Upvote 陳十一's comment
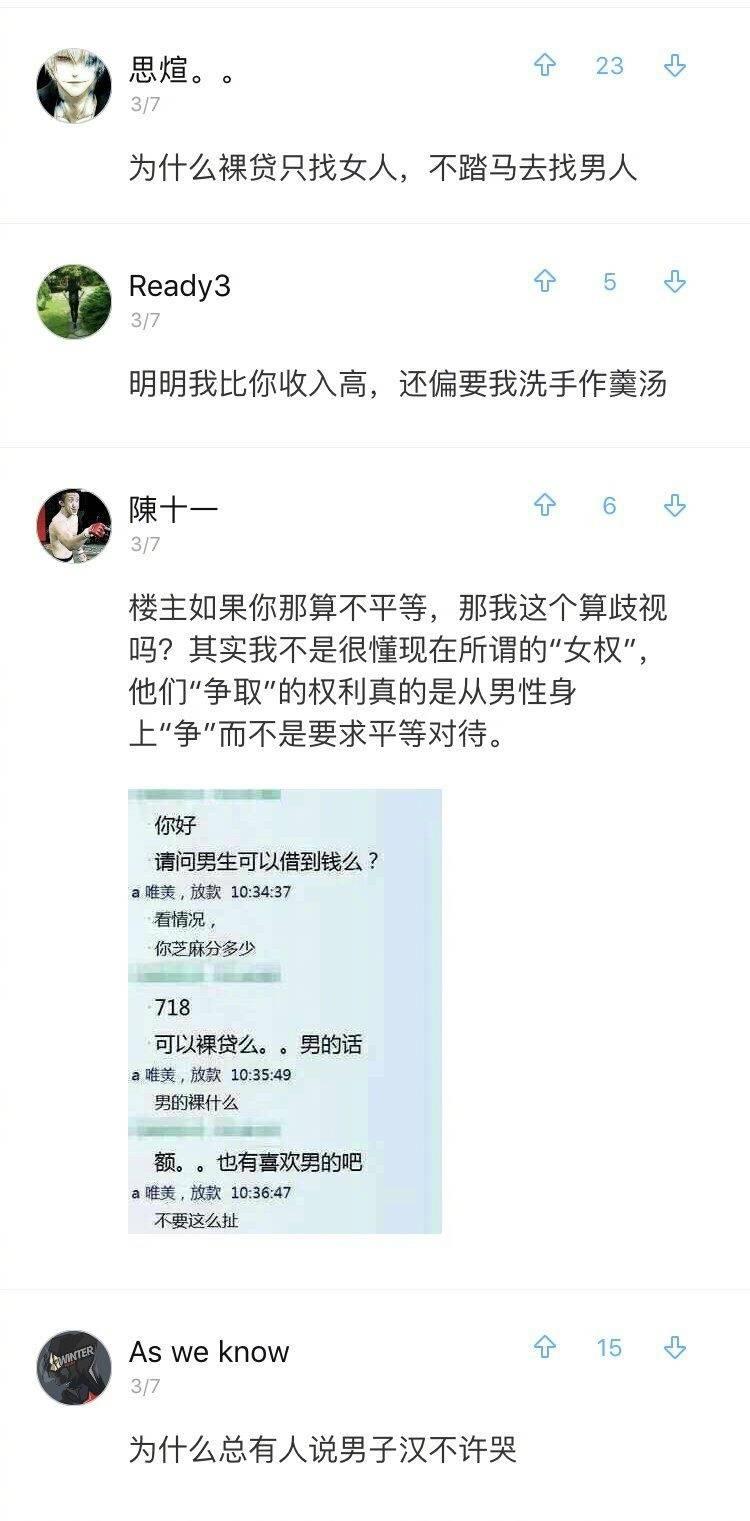 (544, 506)
